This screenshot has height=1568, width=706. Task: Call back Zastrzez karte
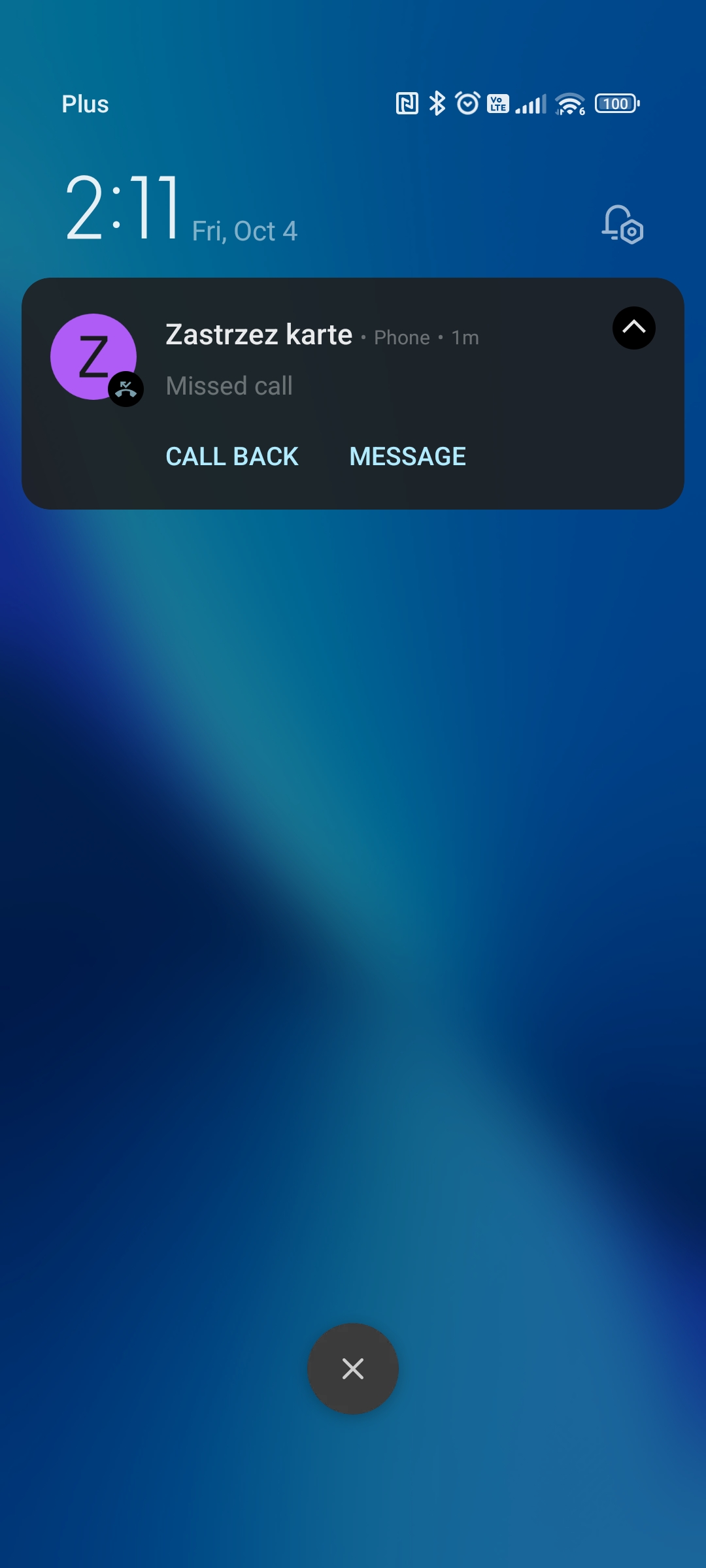pos(232,456)
